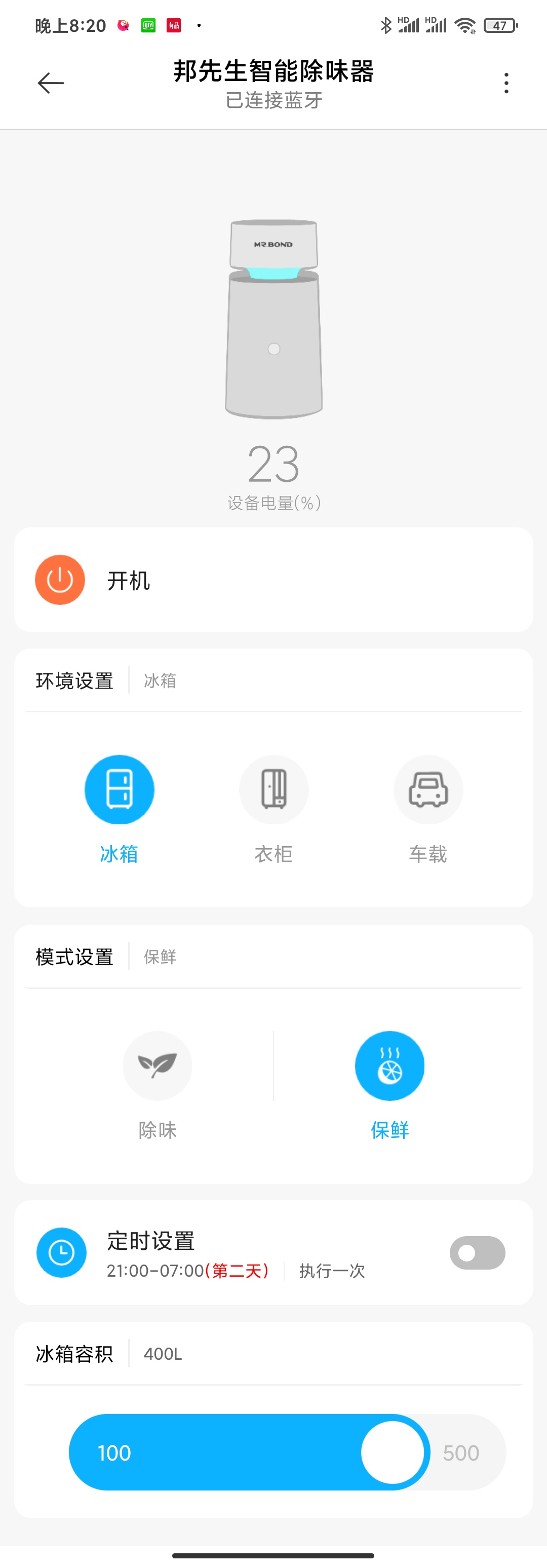Image resolution: width=547 pixels, height=1568 pixels.
Task: Tap the orange power icon to turn on
Action: pyautogui.click(x=60, y=580)
